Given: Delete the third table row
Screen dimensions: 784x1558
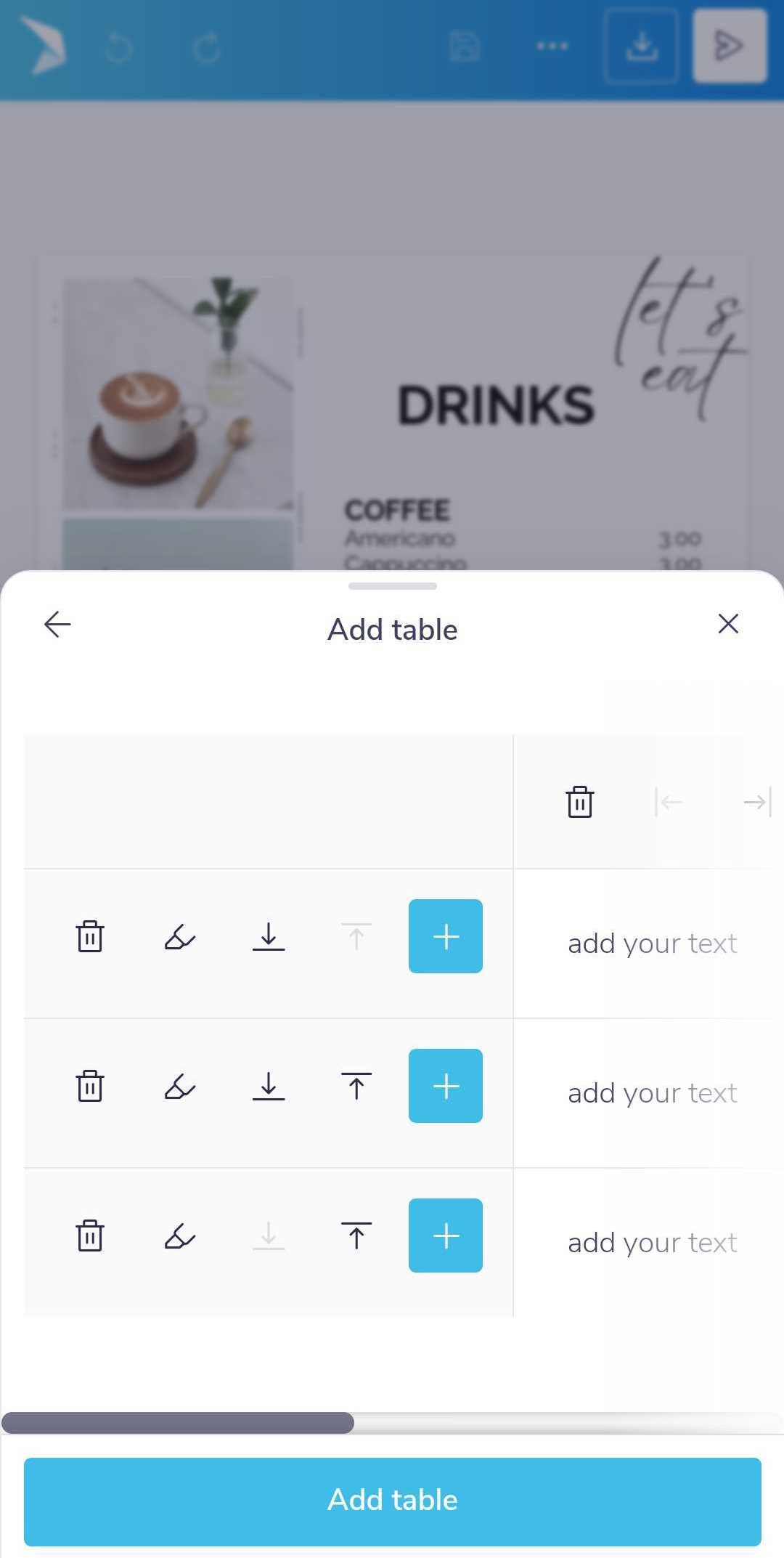Looking at the screenshot, I should 90,1236.
